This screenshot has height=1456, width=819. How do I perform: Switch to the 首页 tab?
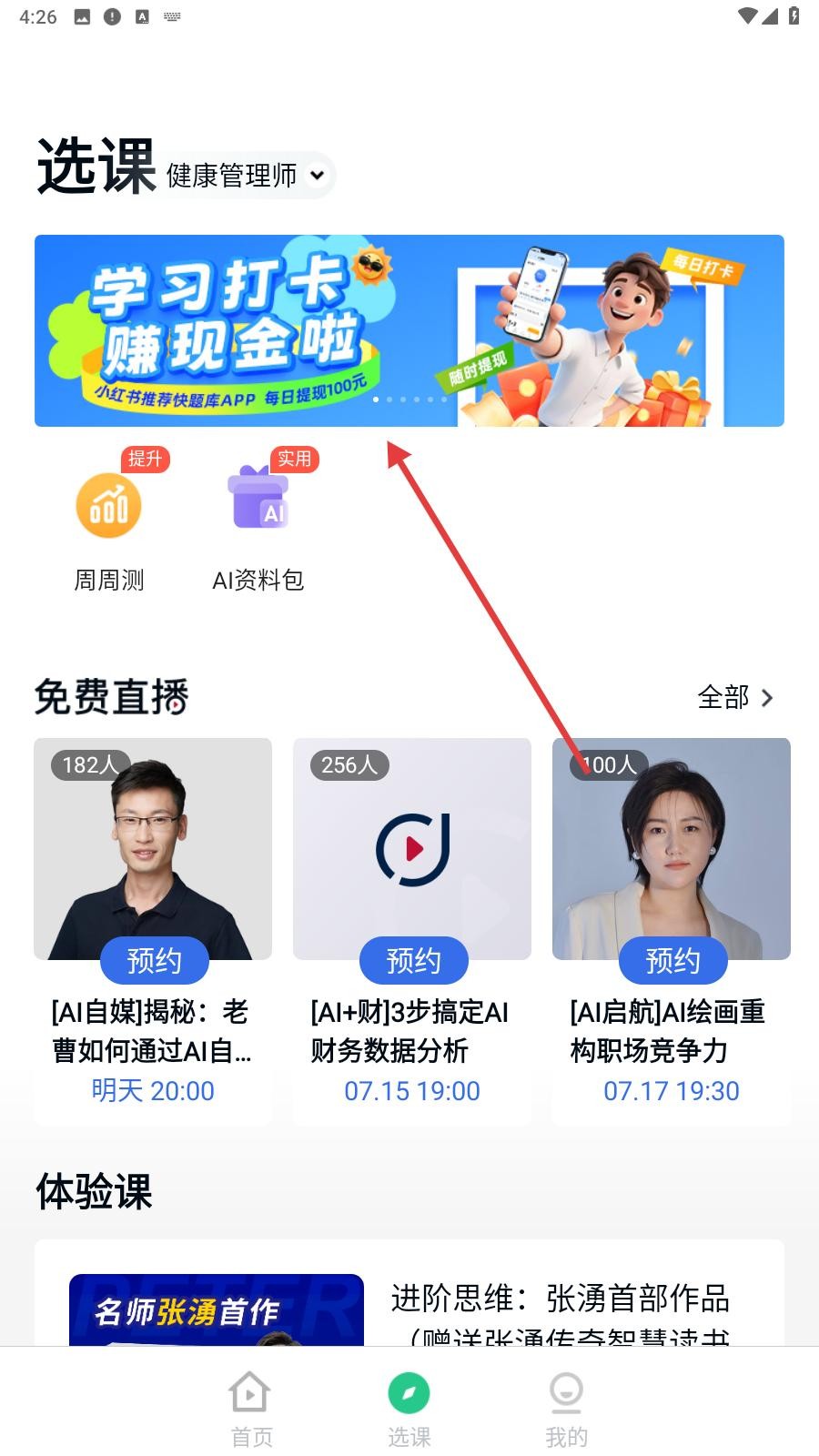(251, 1409)
